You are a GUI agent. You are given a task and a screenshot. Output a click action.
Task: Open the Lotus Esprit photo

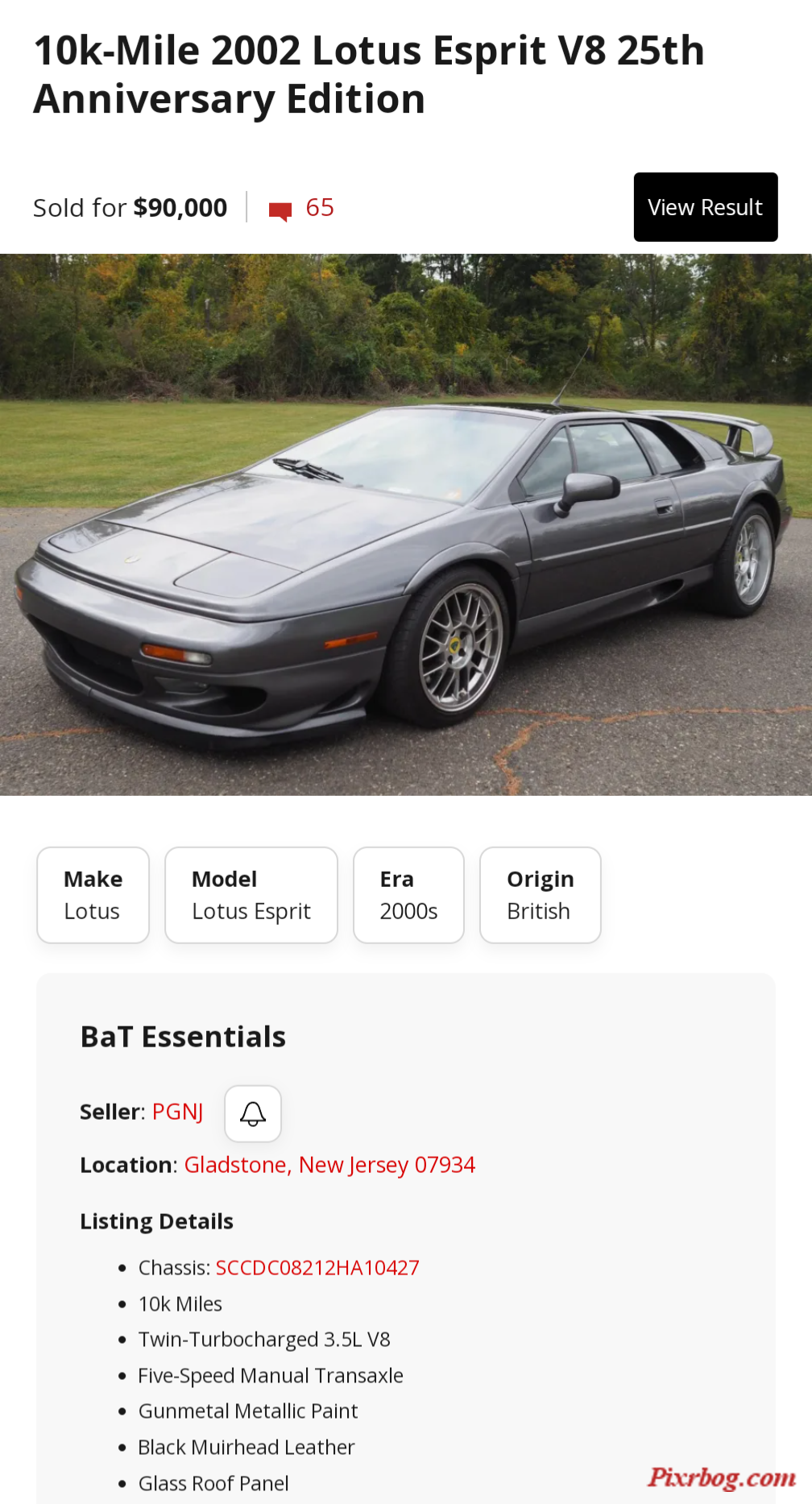click(x=406, y=524)
